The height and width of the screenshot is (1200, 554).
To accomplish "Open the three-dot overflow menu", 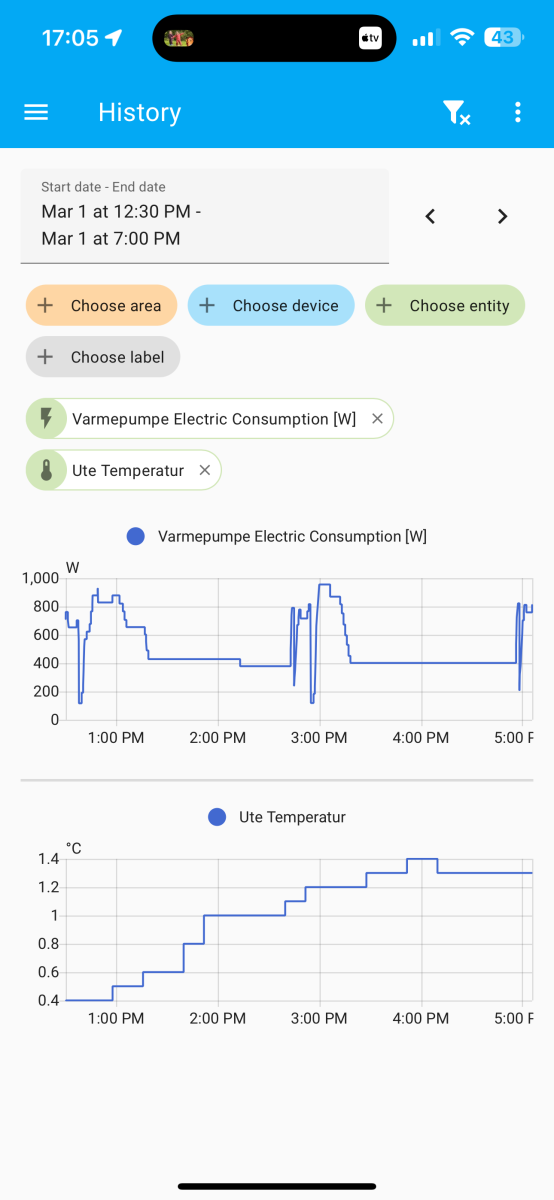I will point(517,112).
